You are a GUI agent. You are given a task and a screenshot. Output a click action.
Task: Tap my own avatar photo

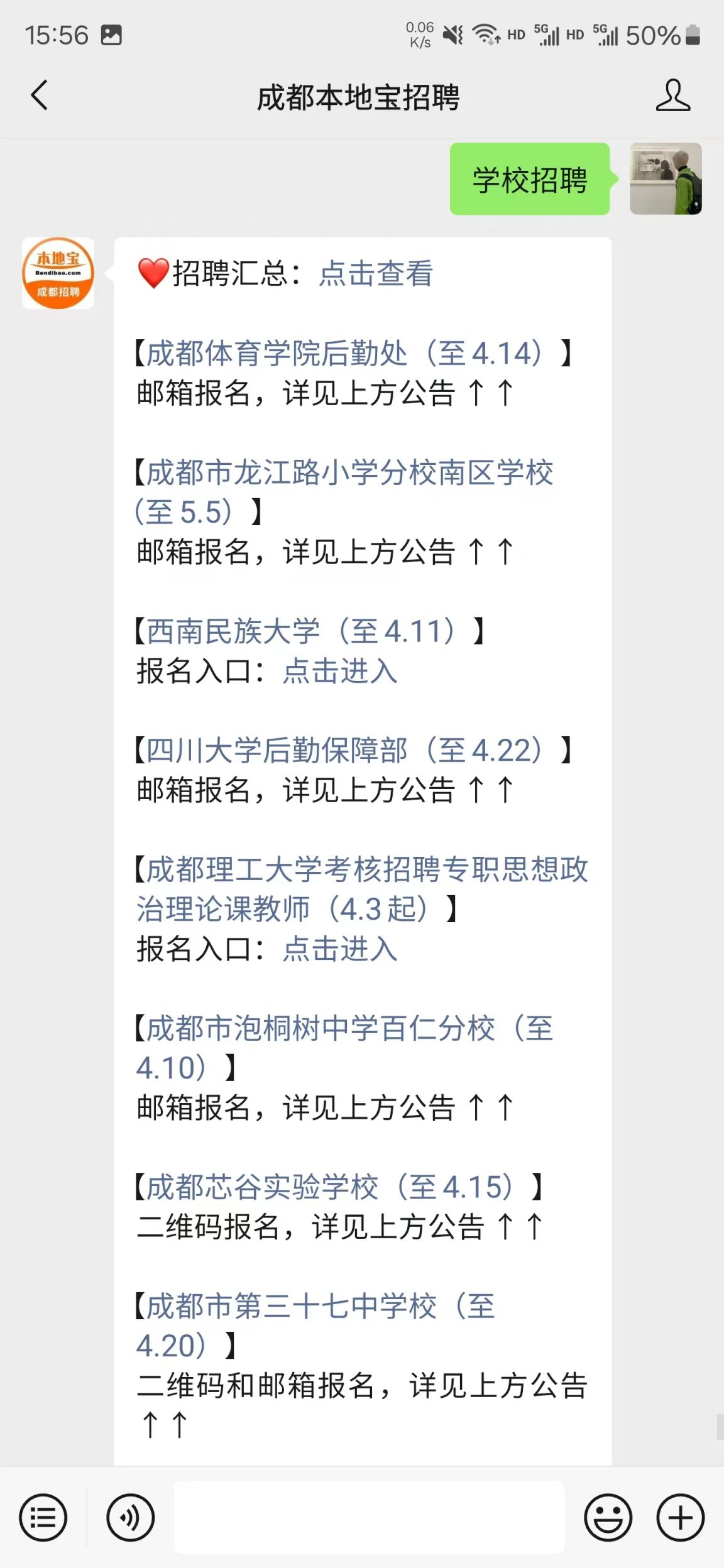pos(666,178)
